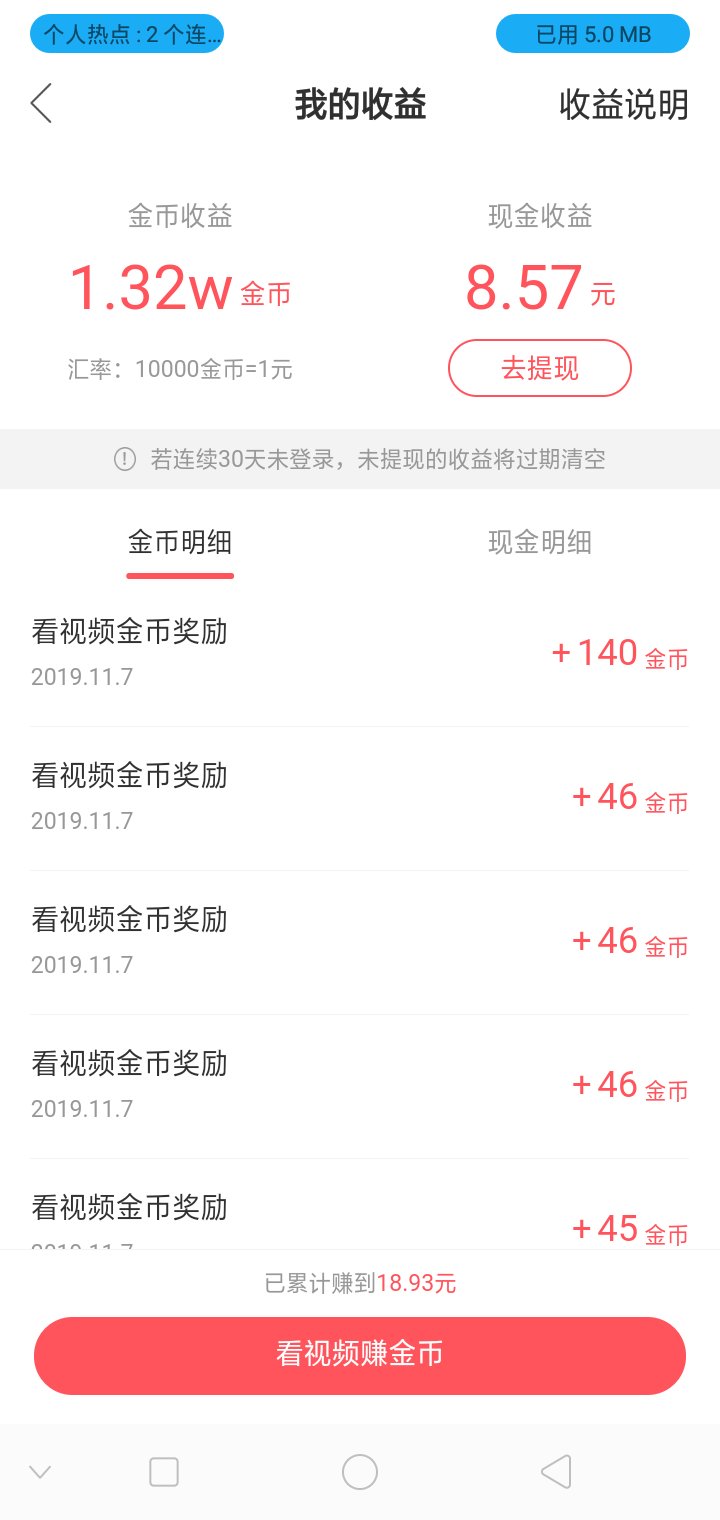The image size is (720, 1520).
Task: Tap the 去提现 withdraw button
Action: [x=540, y=368]
